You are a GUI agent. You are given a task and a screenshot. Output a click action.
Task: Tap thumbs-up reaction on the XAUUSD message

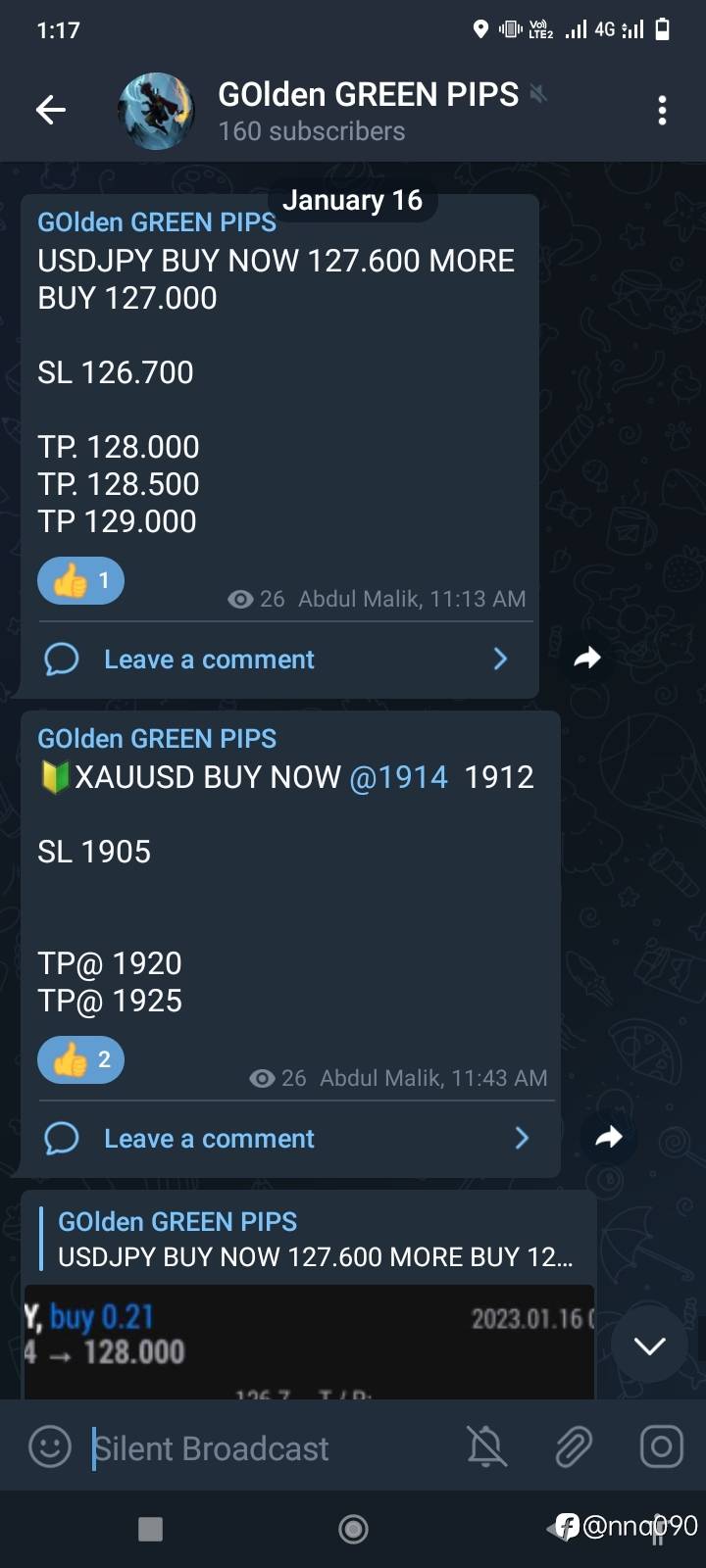(80, 1059)
